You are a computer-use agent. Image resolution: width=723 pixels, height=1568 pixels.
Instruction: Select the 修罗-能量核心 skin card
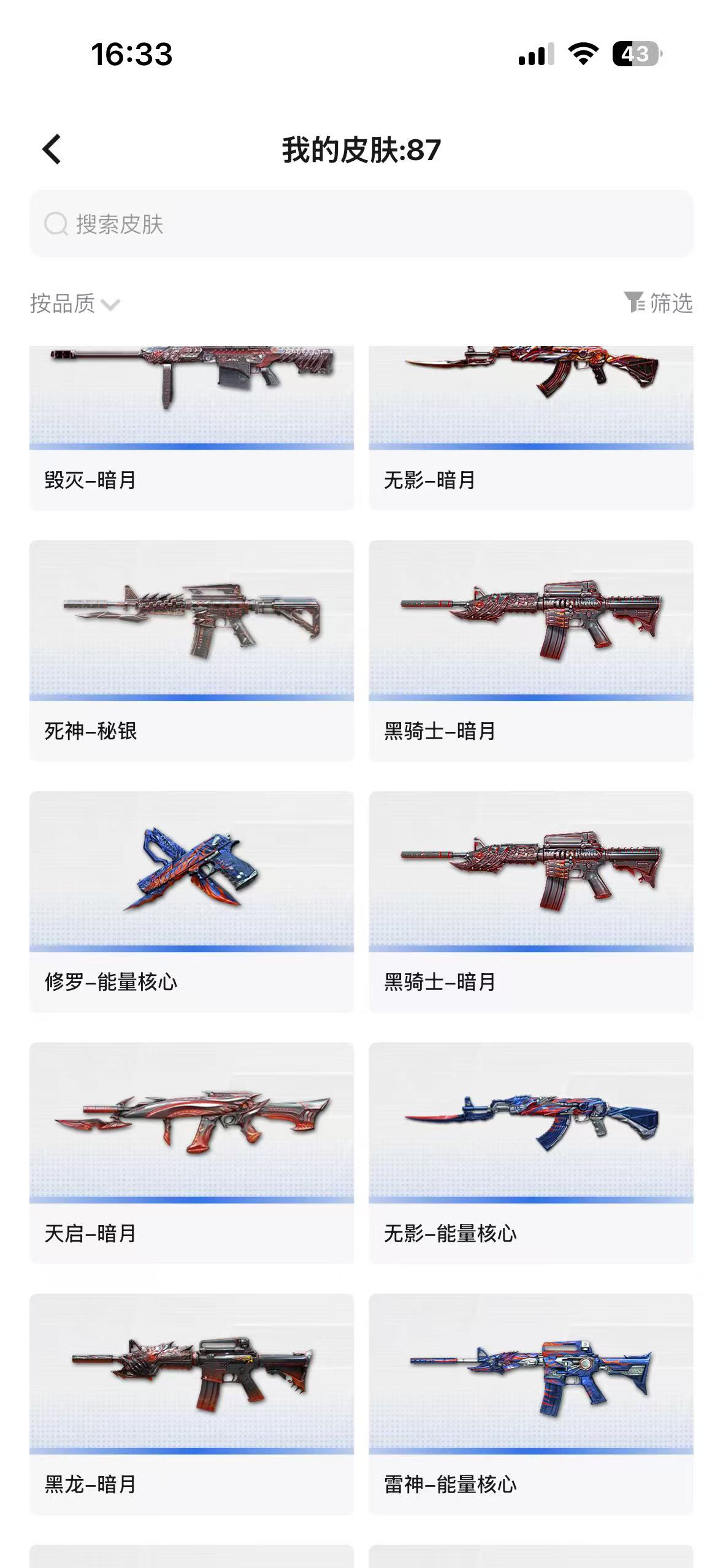tap(191, 902)
